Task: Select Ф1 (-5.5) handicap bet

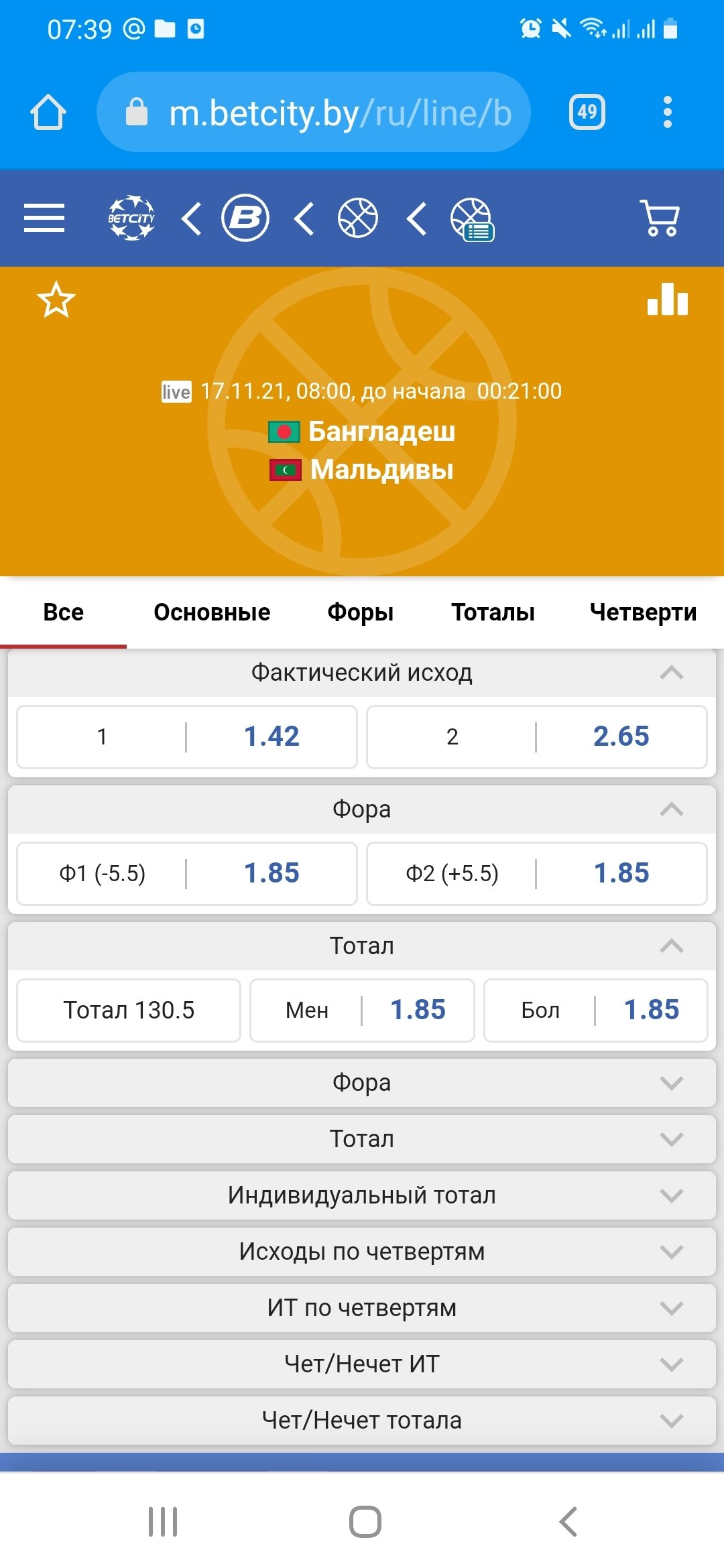Action: coord(187,873)
